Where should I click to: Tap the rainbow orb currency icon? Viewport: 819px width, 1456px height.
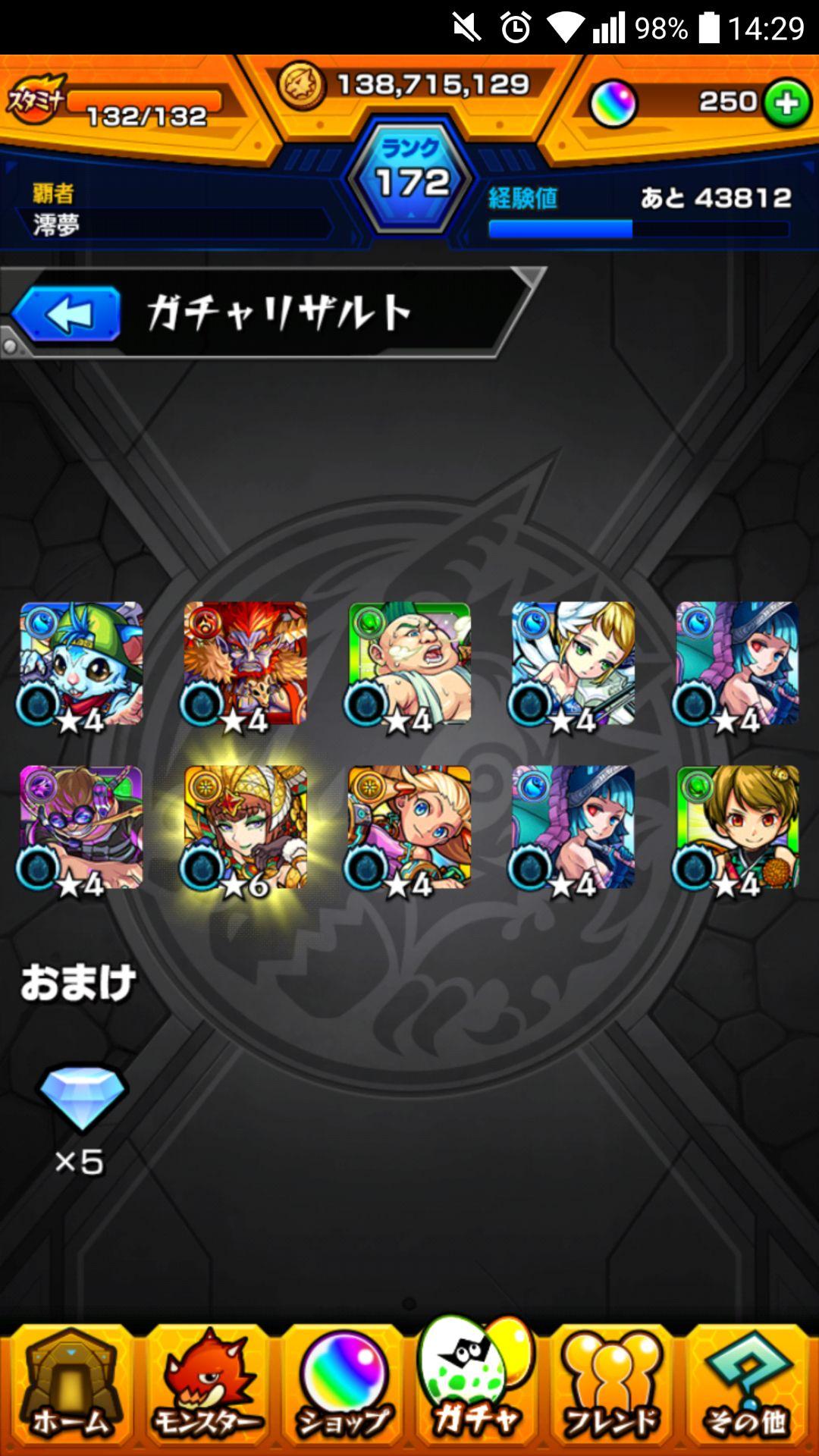(x=614, y=102)
